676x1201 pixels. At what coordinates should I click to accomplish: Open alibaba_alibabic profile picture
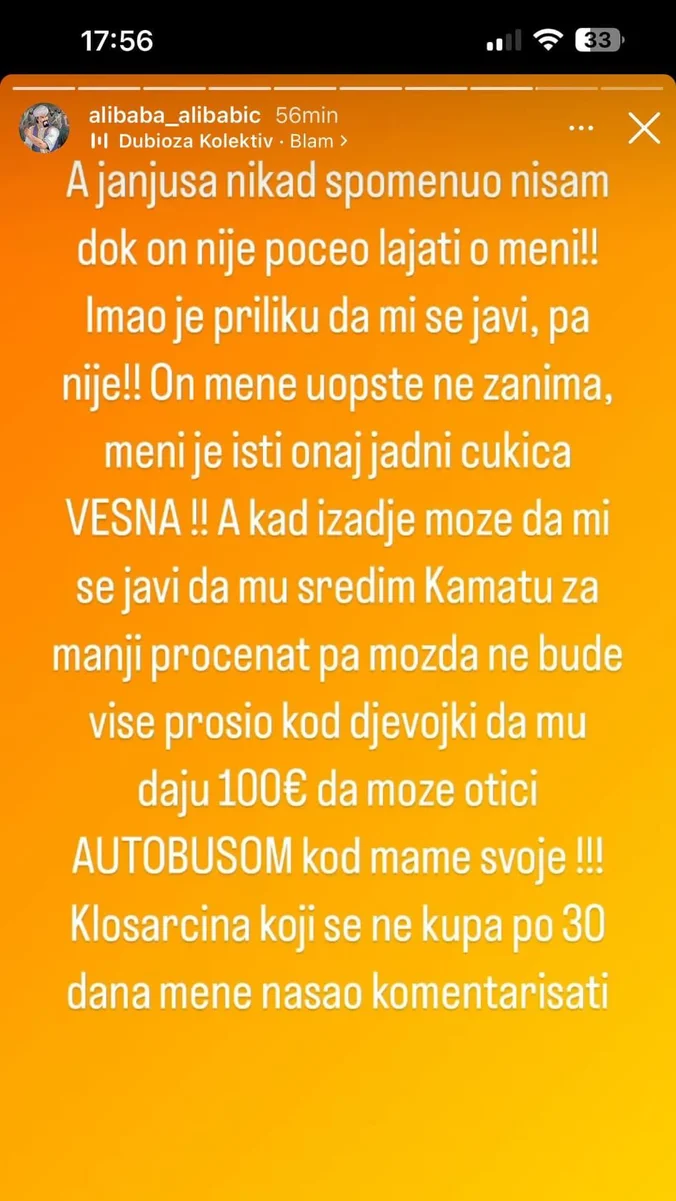tap(44, 127)
